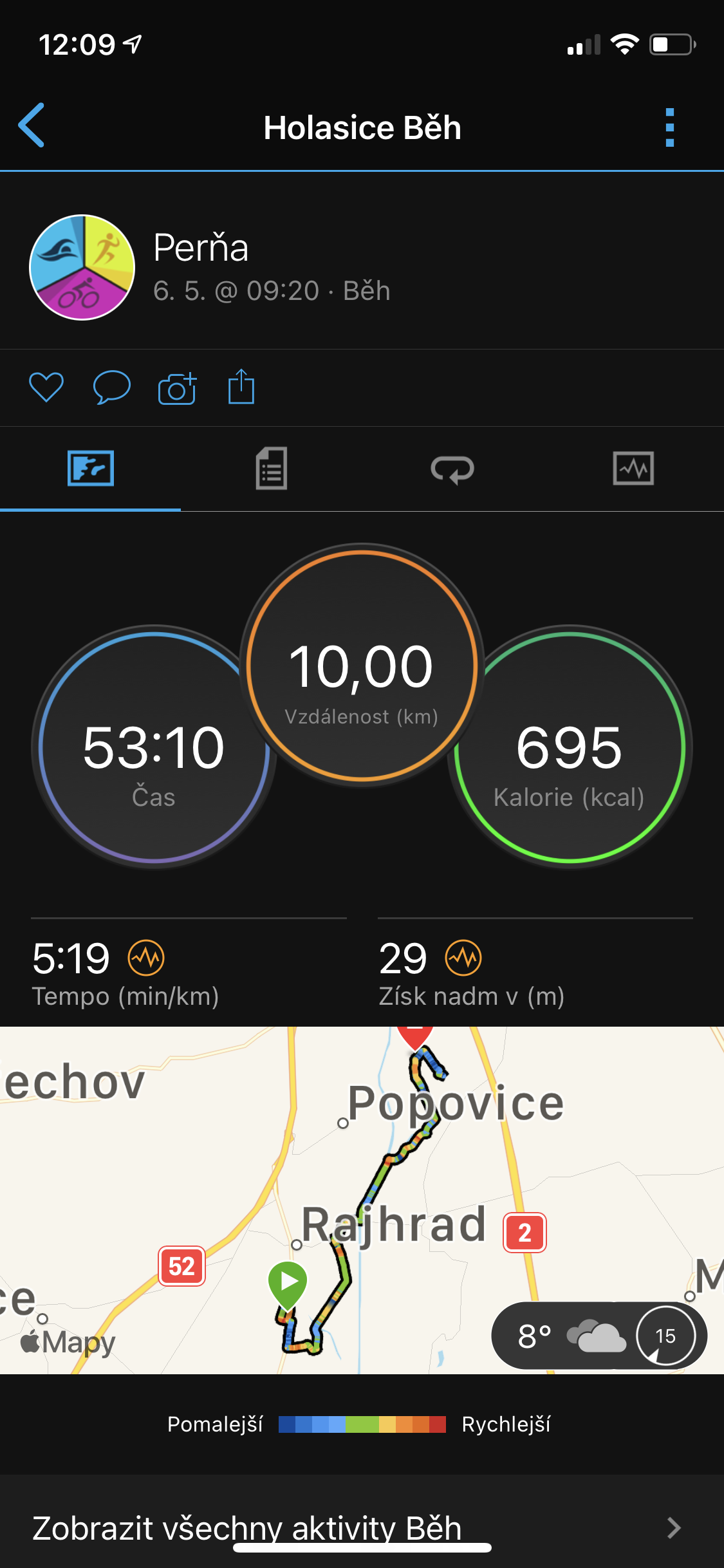Open the running route map
Screen dimensions: 724x1568
coord(362,1200)
